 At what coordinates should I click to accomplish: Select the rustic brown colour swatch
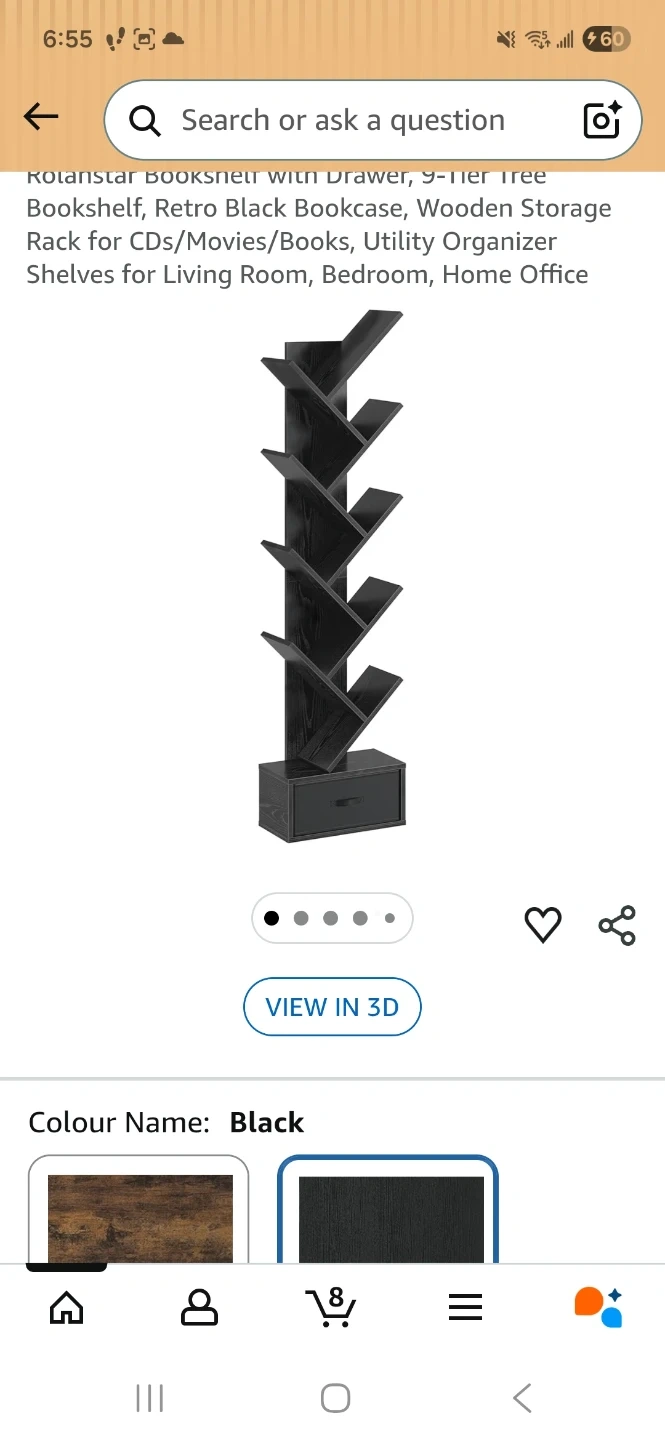(139, 1210)
